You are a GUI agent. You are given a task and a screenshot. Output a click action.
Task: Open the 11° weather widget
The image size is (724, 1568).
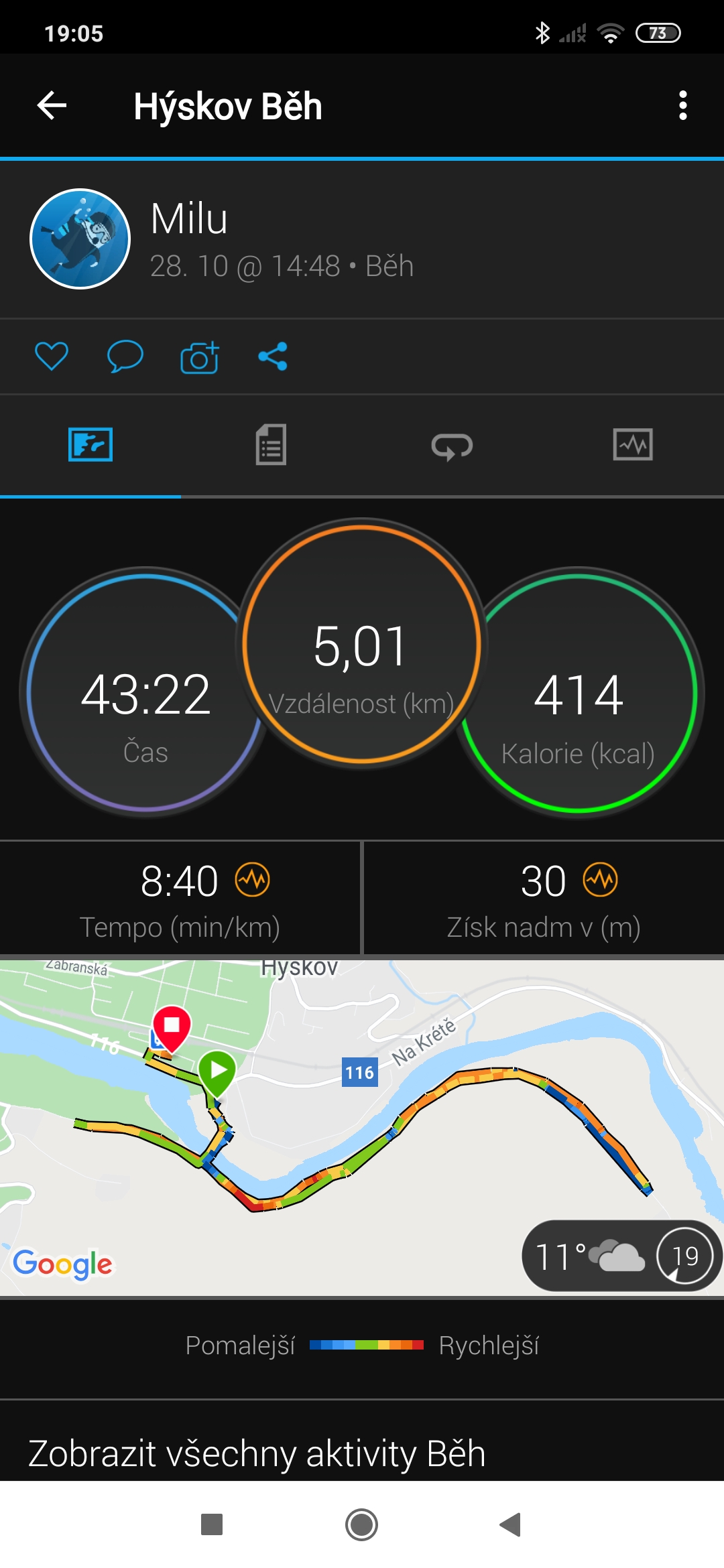pyautogui.click(x=621, y=1255)
